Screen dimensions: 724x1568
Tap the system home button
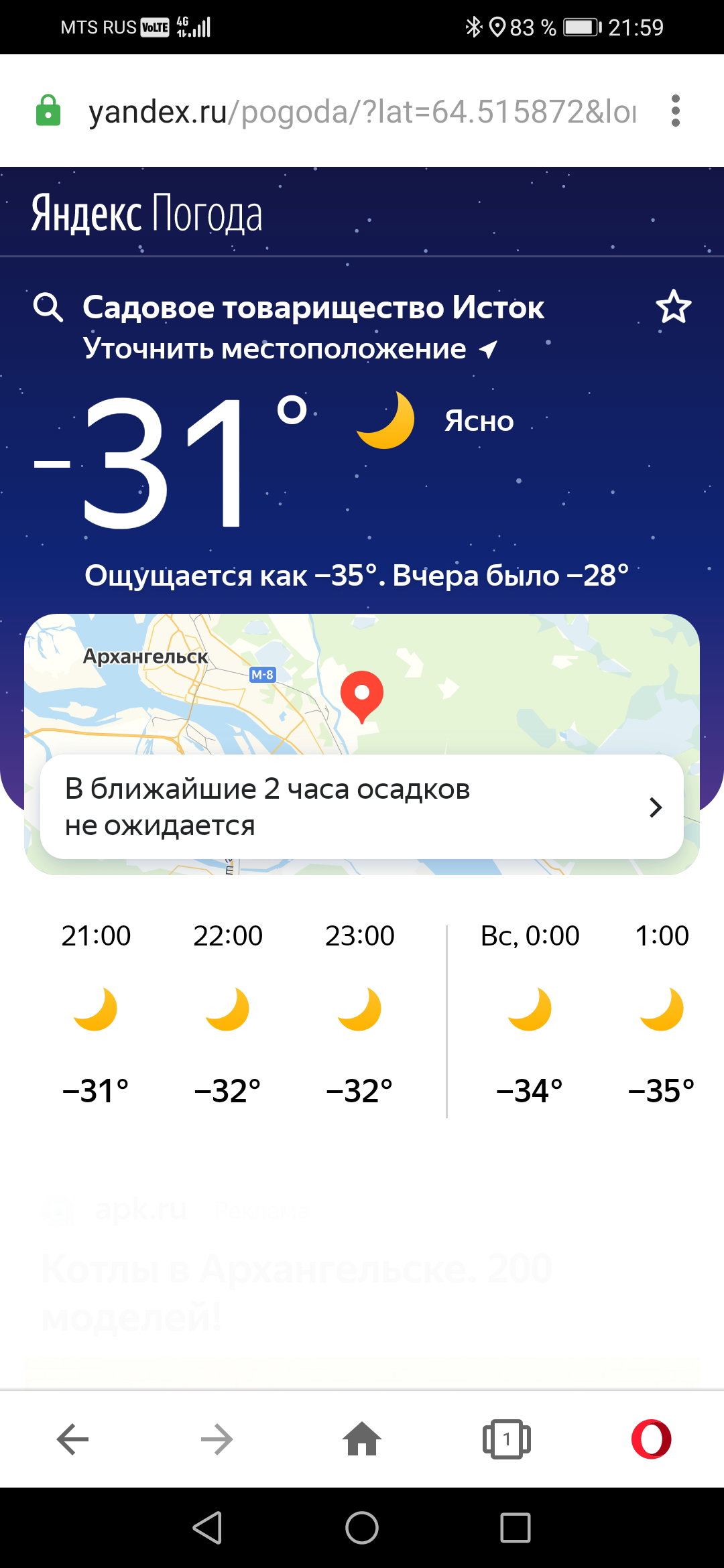362,1528
